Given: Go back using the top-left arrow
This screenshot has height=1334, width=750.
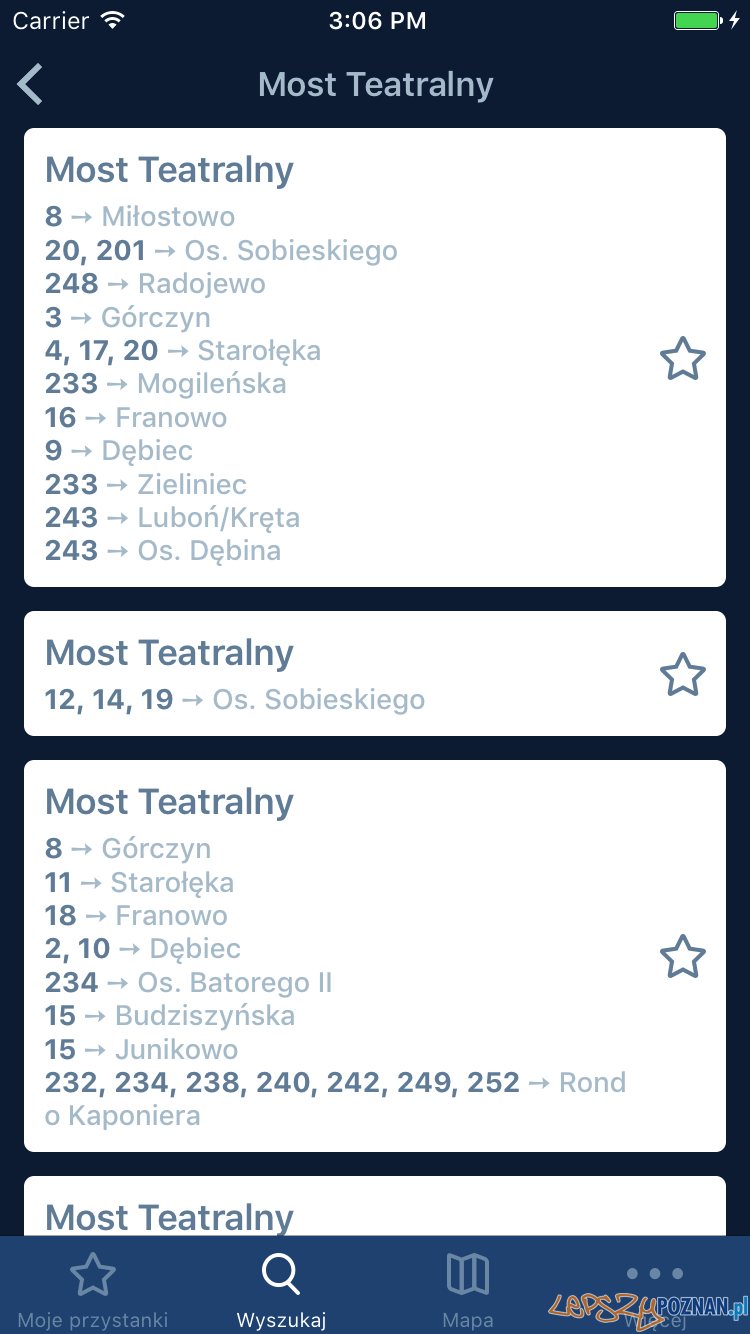Looking at the screenshot, I should (x=30, y=84).
